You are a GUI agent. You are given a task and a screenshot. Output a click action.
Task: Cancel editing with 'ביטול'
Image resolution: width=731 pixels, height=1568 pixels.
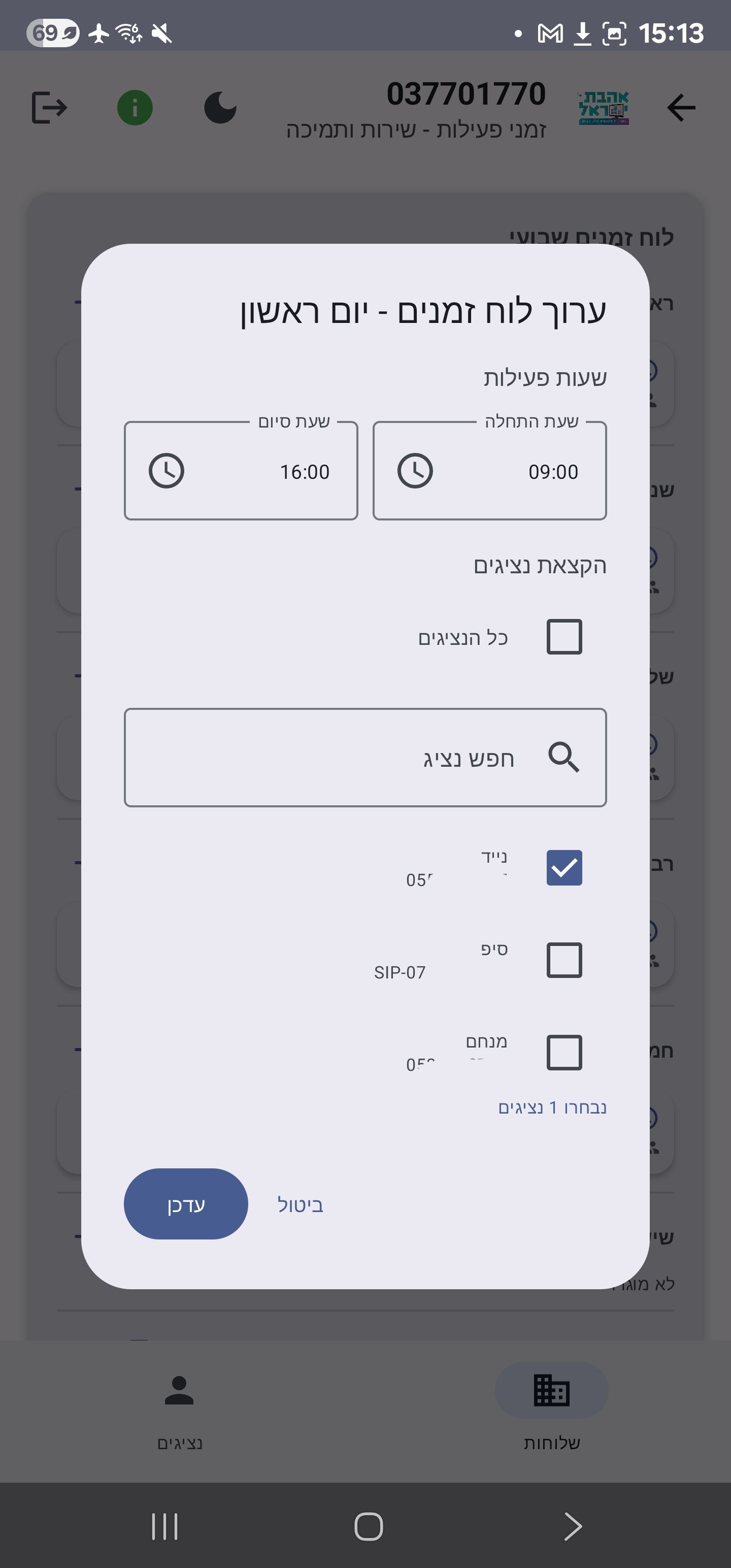click(300, 1204)
